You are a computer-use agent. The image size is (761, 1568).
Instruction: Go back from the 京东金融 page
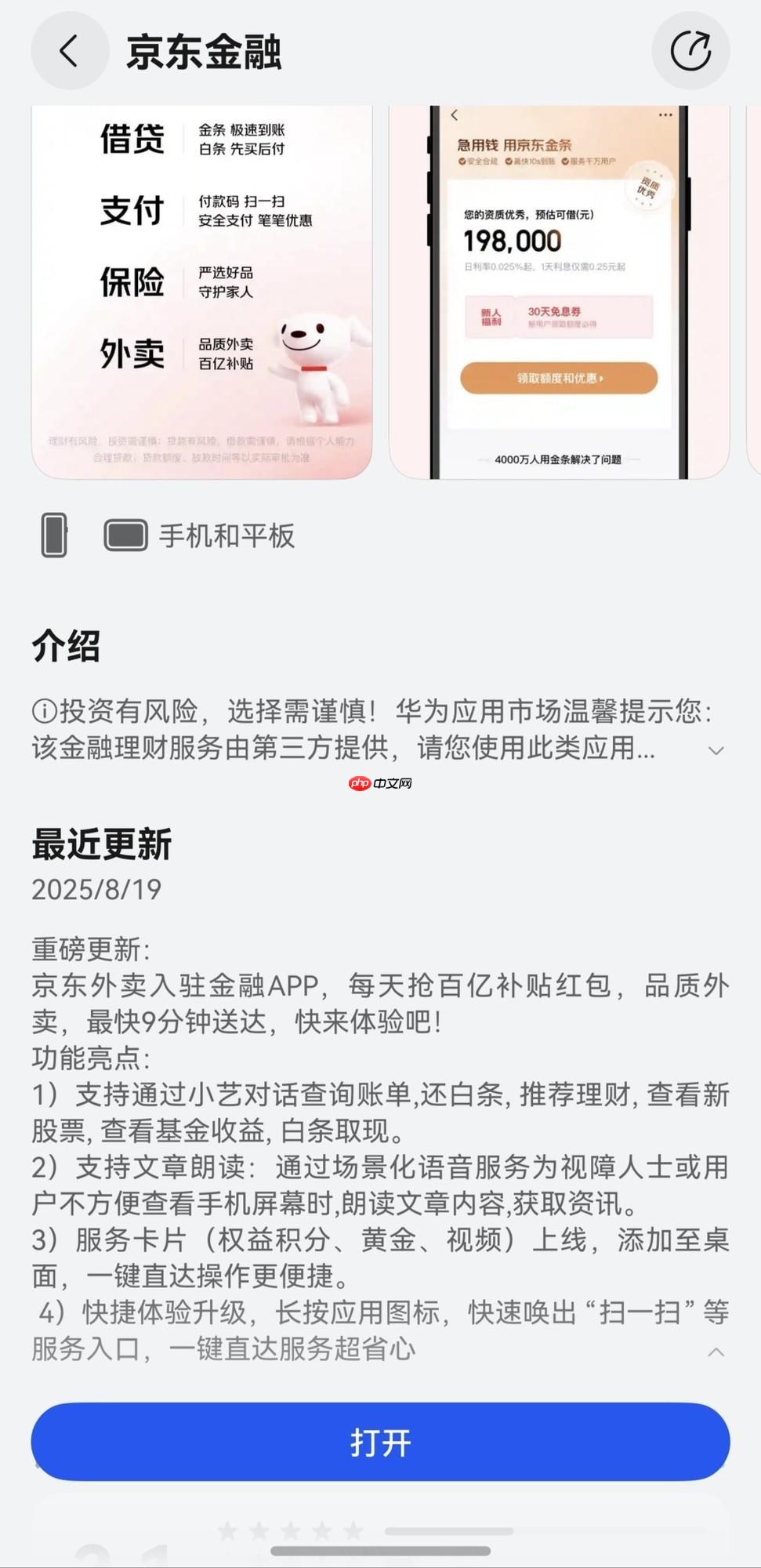pyautogui.click(x=69, y=51)
